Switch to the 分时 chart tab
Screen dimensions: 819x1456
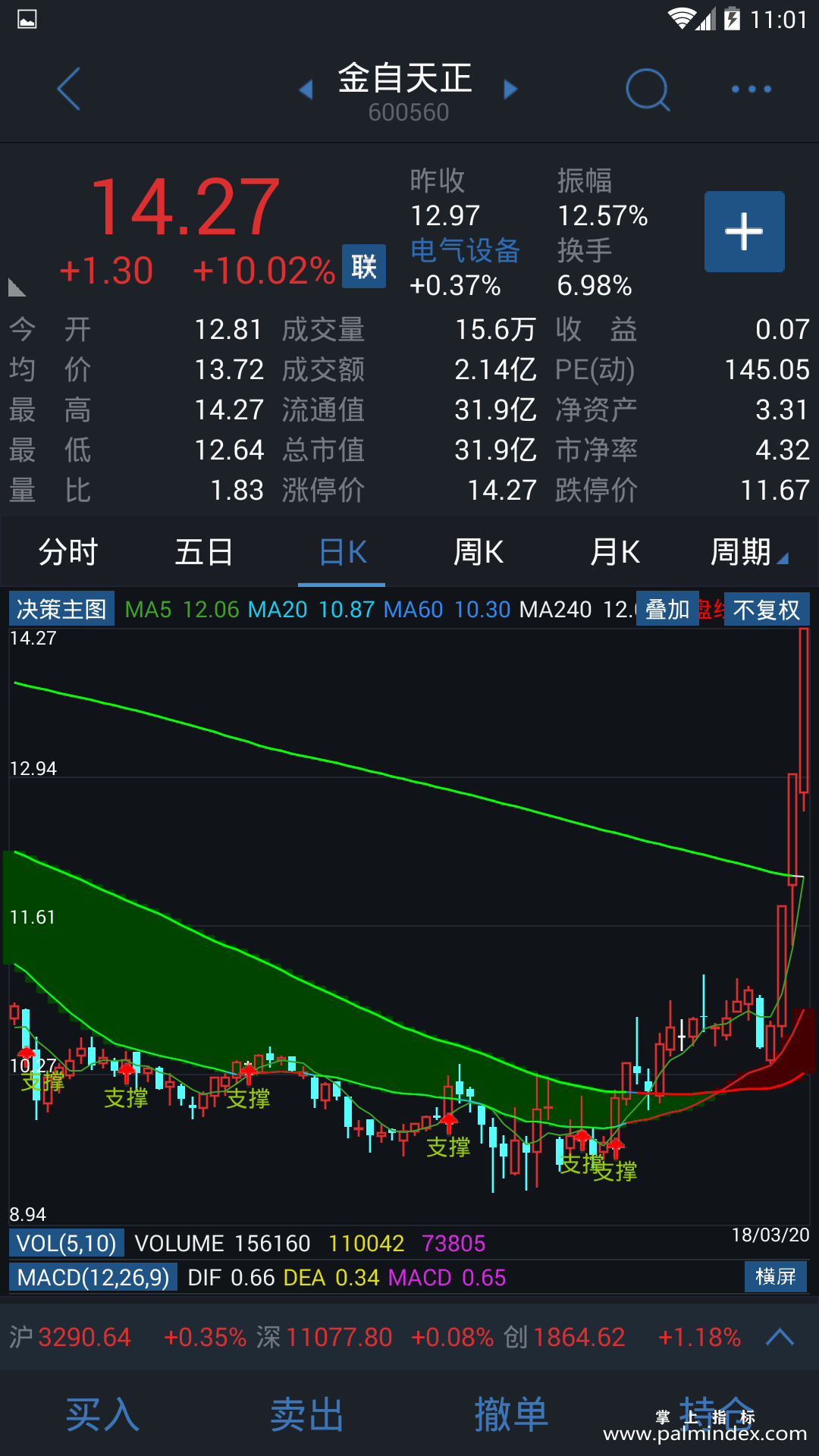click(x=68, y=552)
